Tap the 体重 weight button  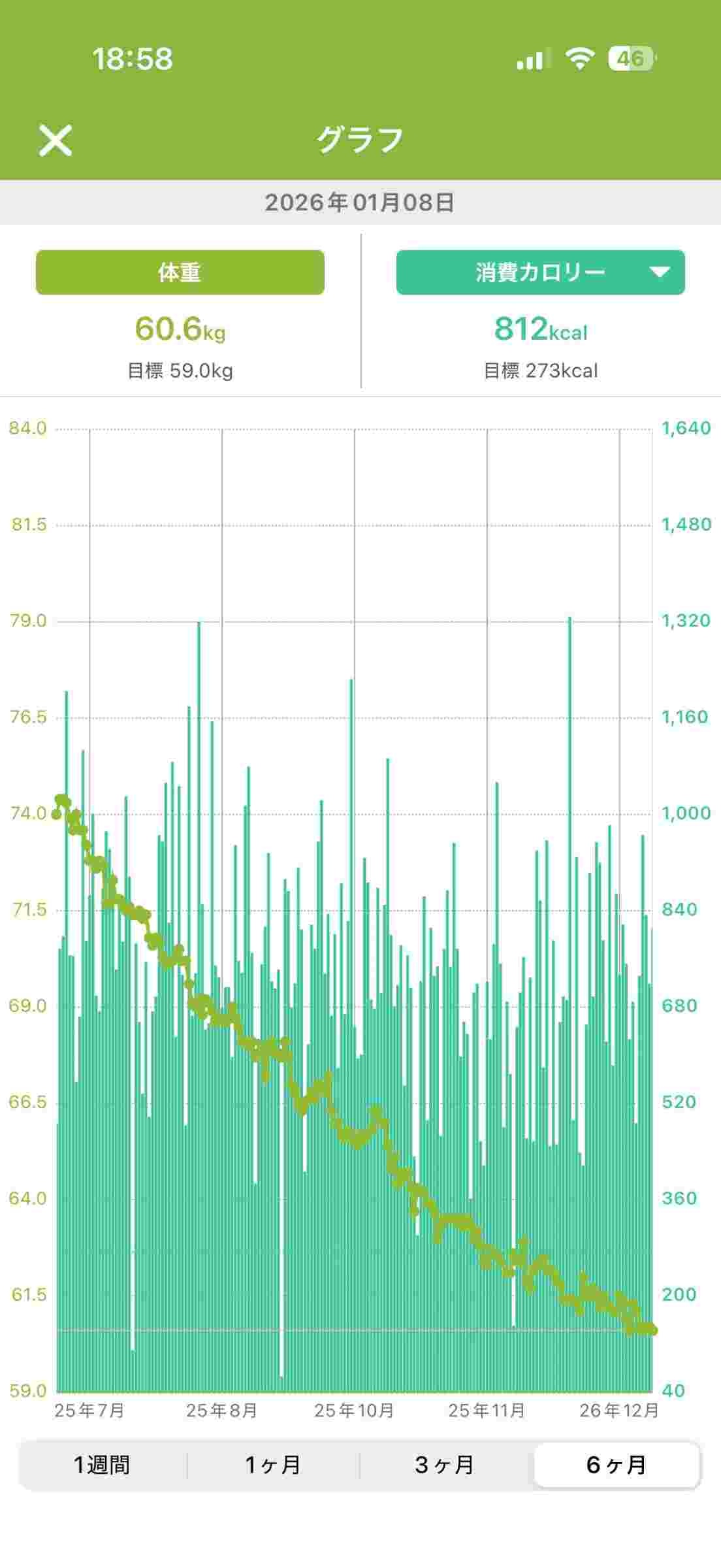[x=180, y=272]
